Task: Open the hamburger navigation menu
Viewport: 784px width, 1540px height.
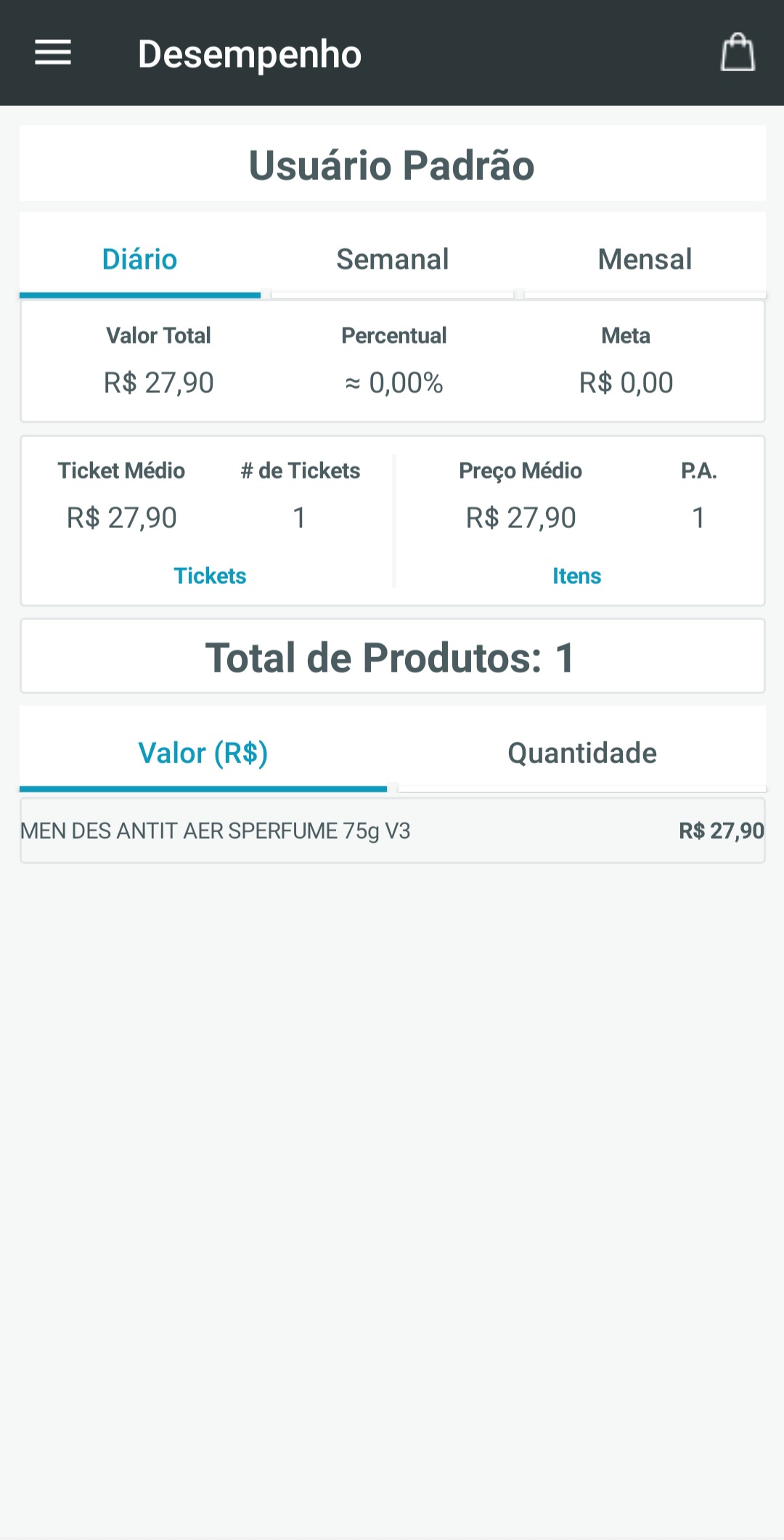Action: pos(53,53)
